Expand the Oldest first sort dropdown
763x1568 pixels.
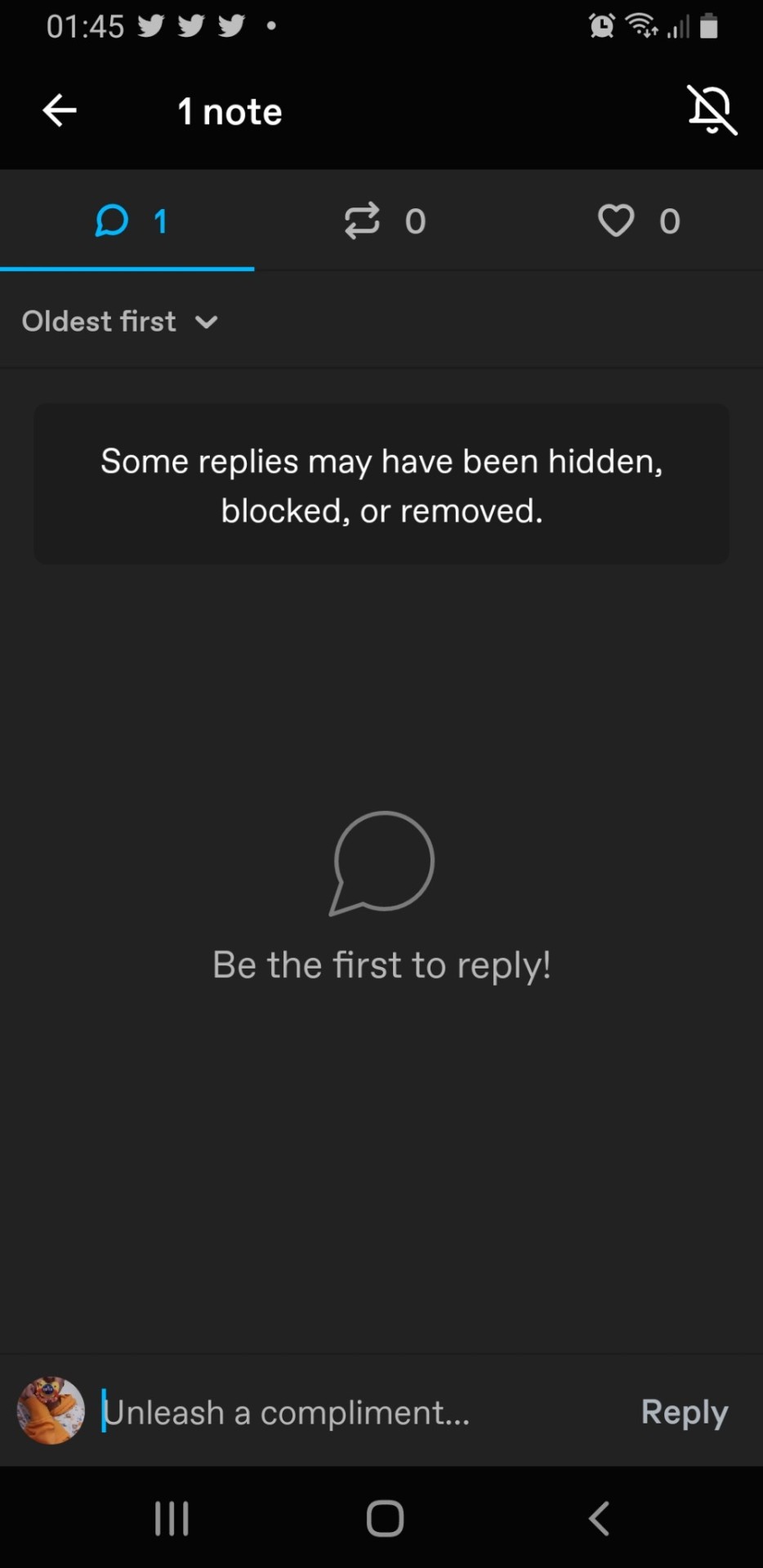(120, 322)
